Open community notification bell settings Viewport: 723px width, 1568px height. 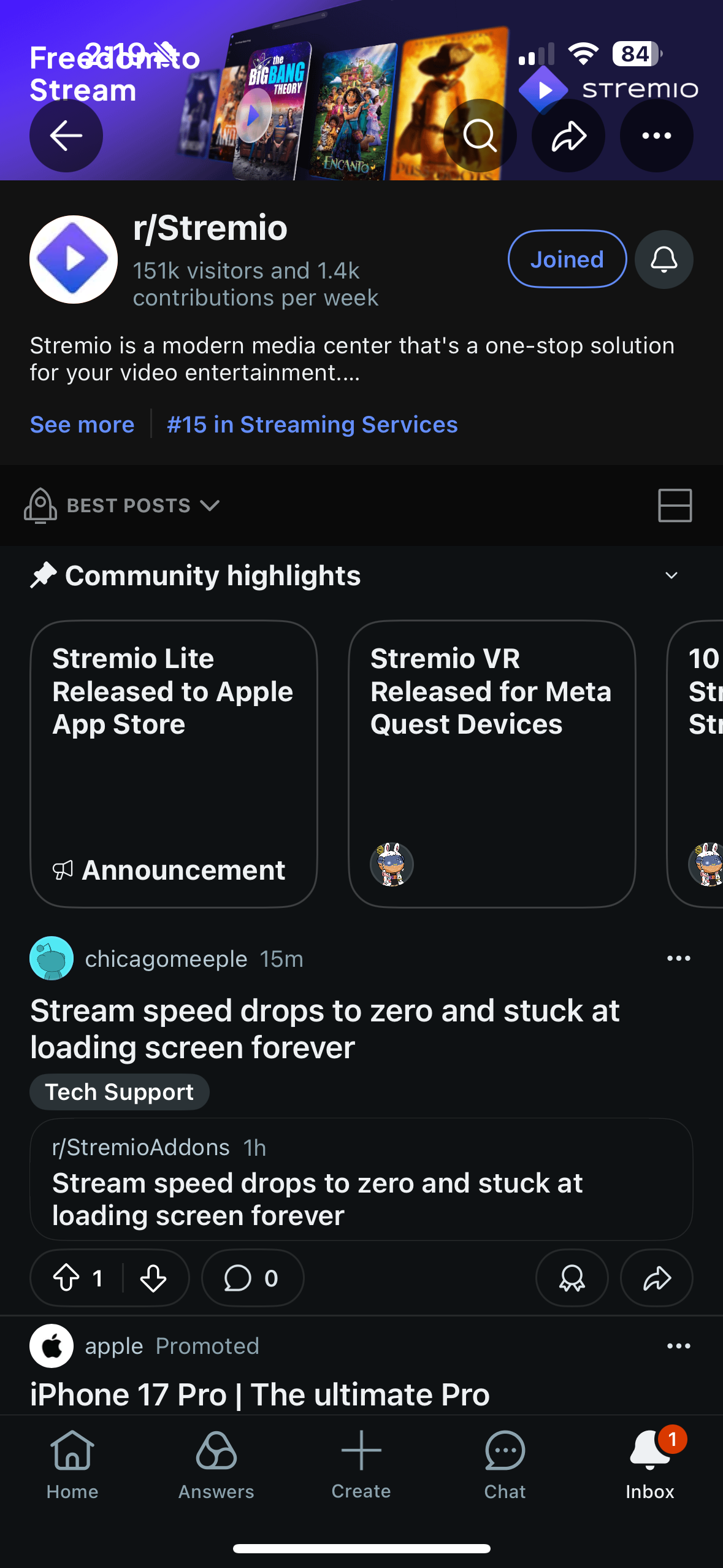(664, 259)
